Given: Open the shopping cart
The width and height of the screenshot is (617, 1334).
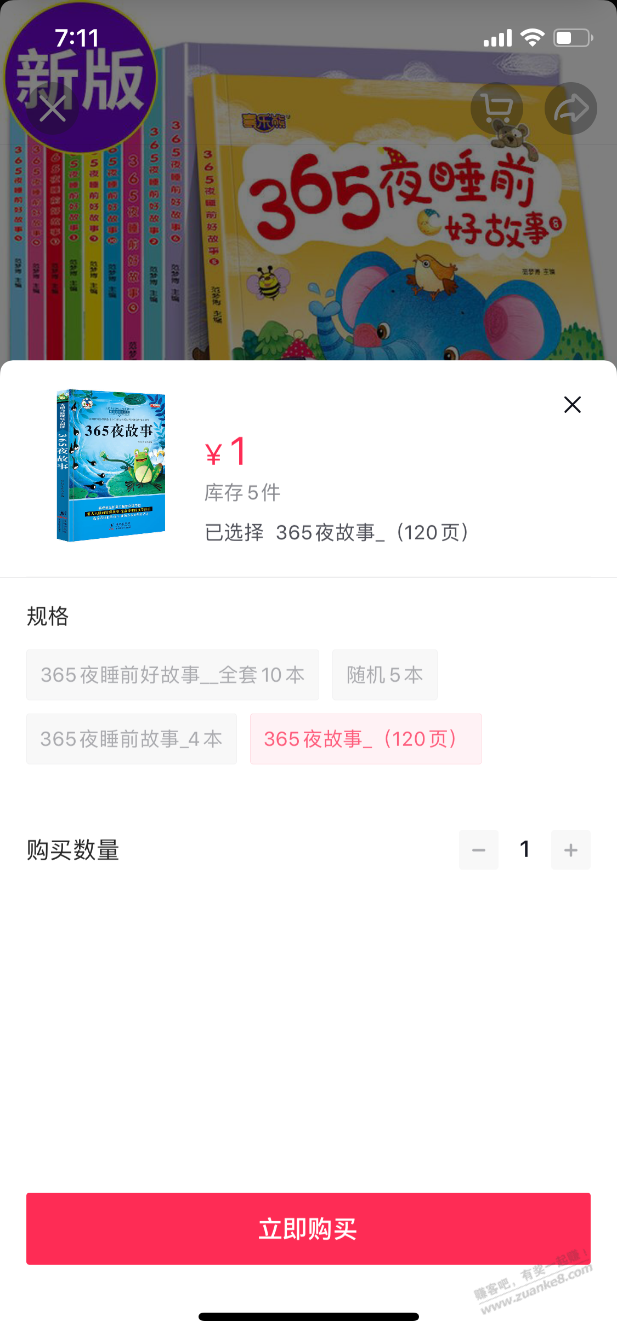Looking at the screenshot, I should [497, 109].
